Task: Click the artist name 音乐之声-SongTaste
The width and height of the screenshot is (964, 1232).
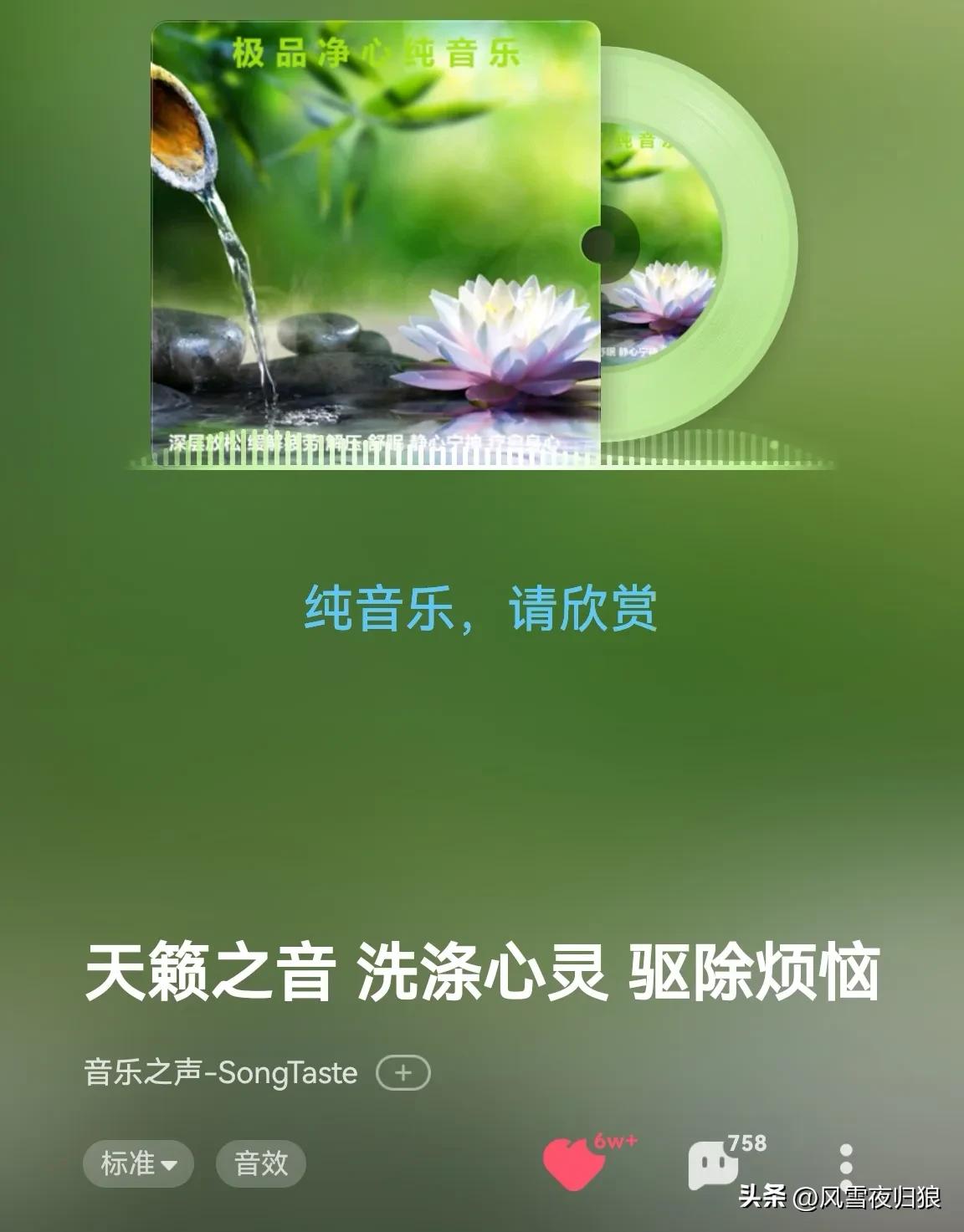Action: pos(219,1072)
